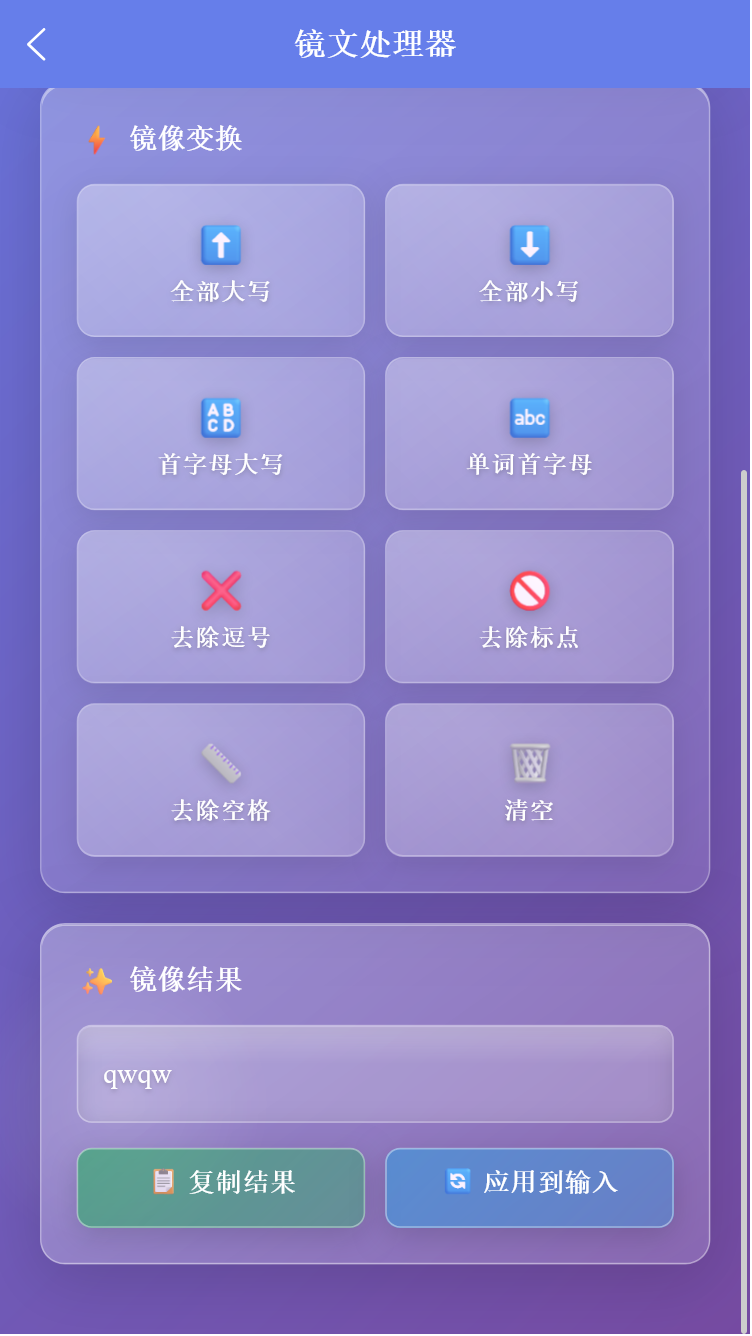Click the abc icon on 单词首字母
Viewport: 752px width, 1336px height.
coord(529,416)
